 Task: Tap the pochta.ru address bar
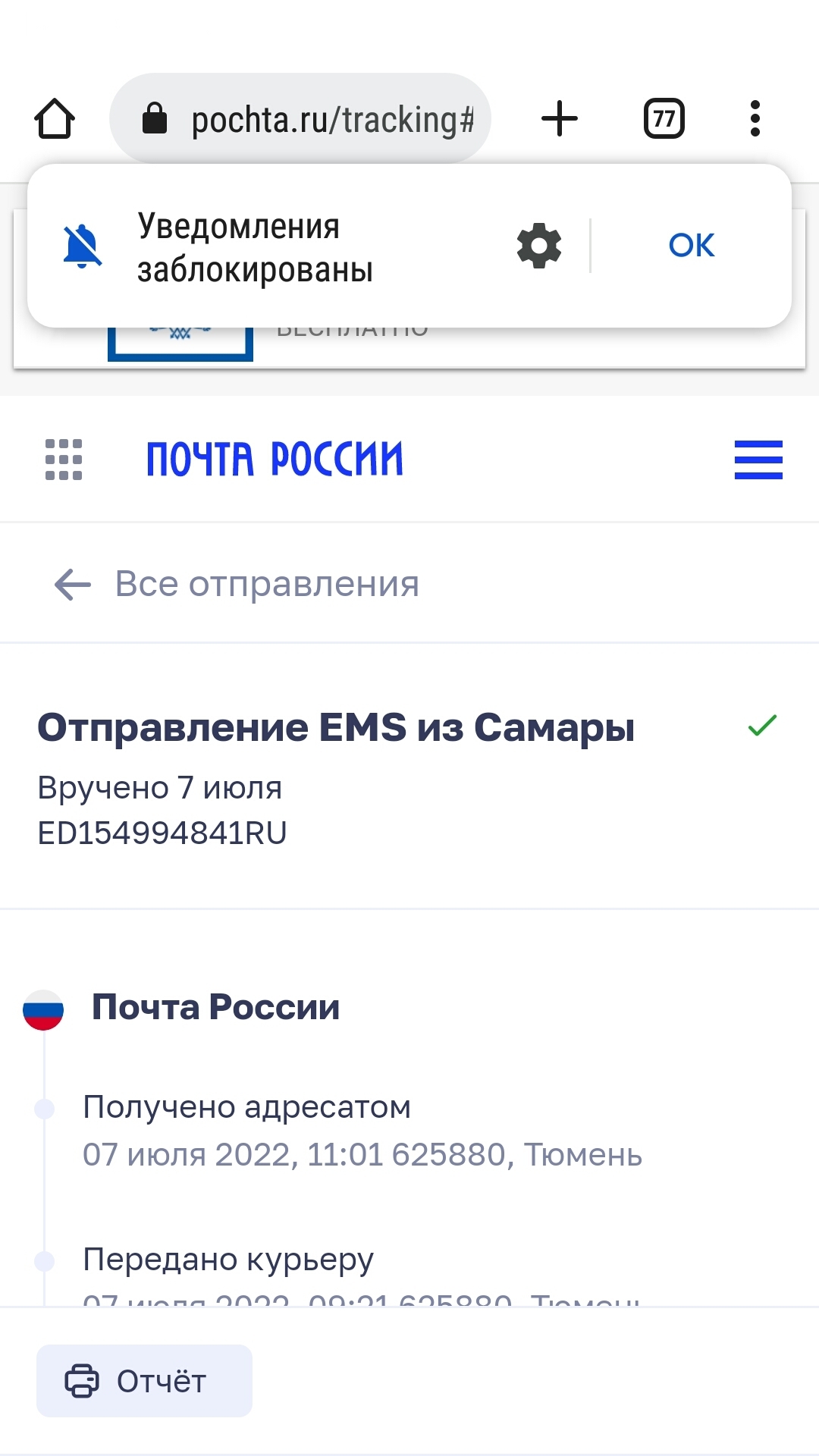click(x=318, y=119)
